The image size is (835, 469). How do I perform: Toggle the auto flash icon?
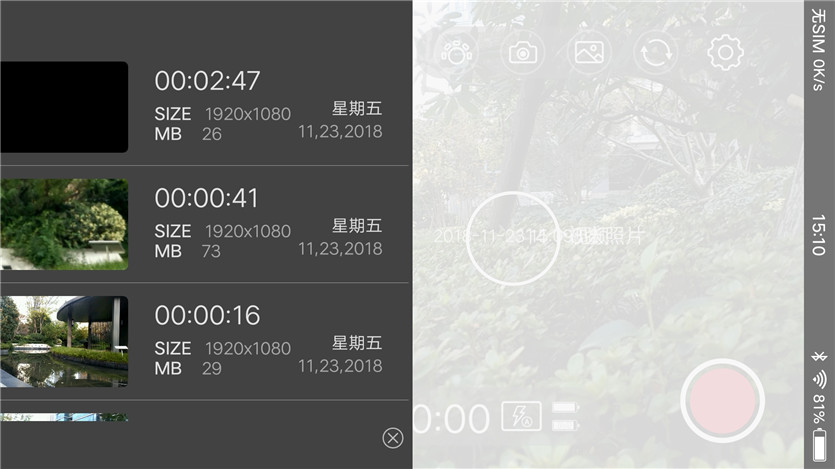click(x=521, y=416)
